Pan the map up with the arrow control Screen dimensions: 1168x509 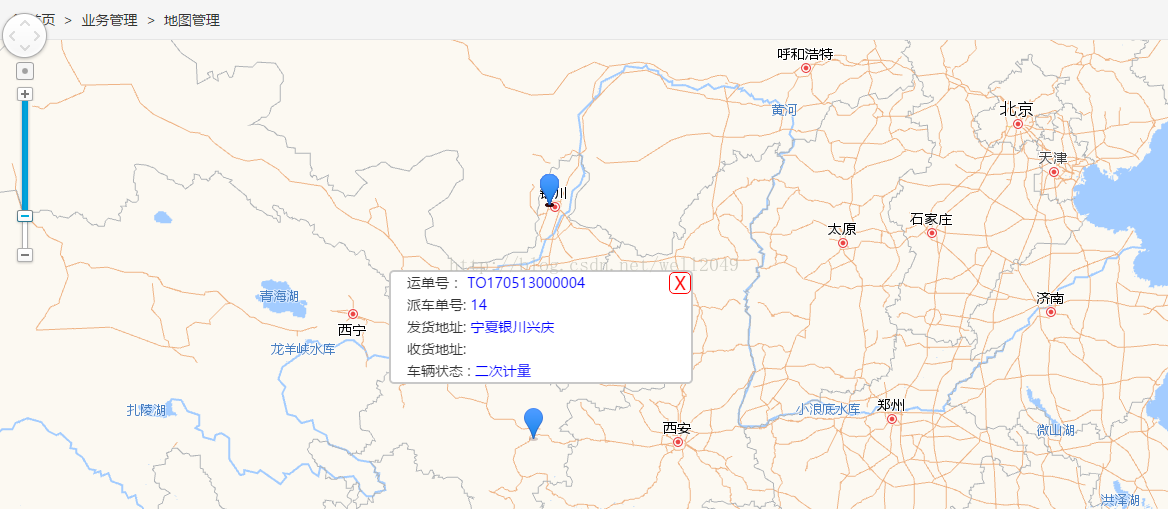[x=25, y=23]
